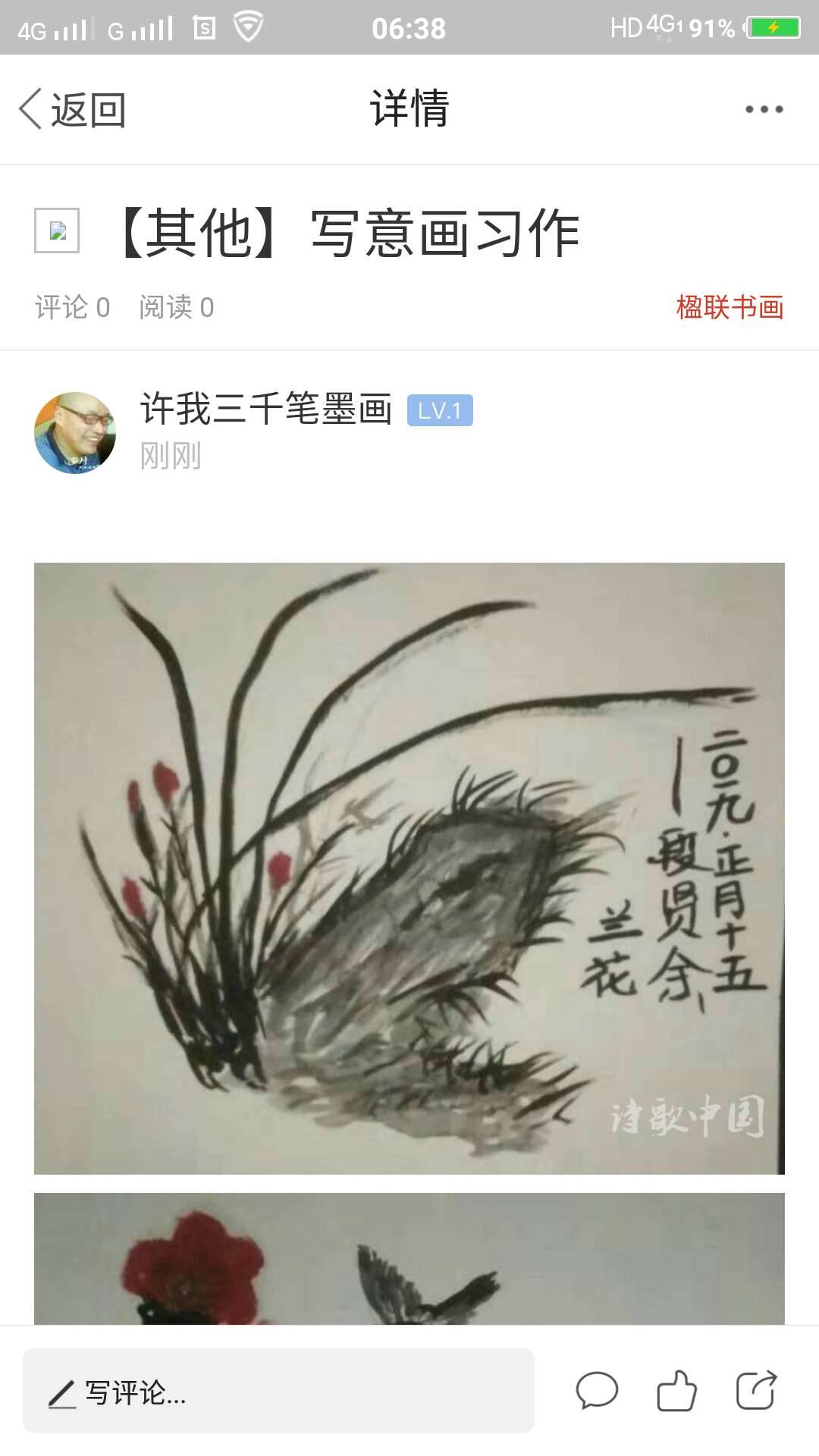
Task: View 许我三千笔墨画 profile avatar
Action: [75, 432]
